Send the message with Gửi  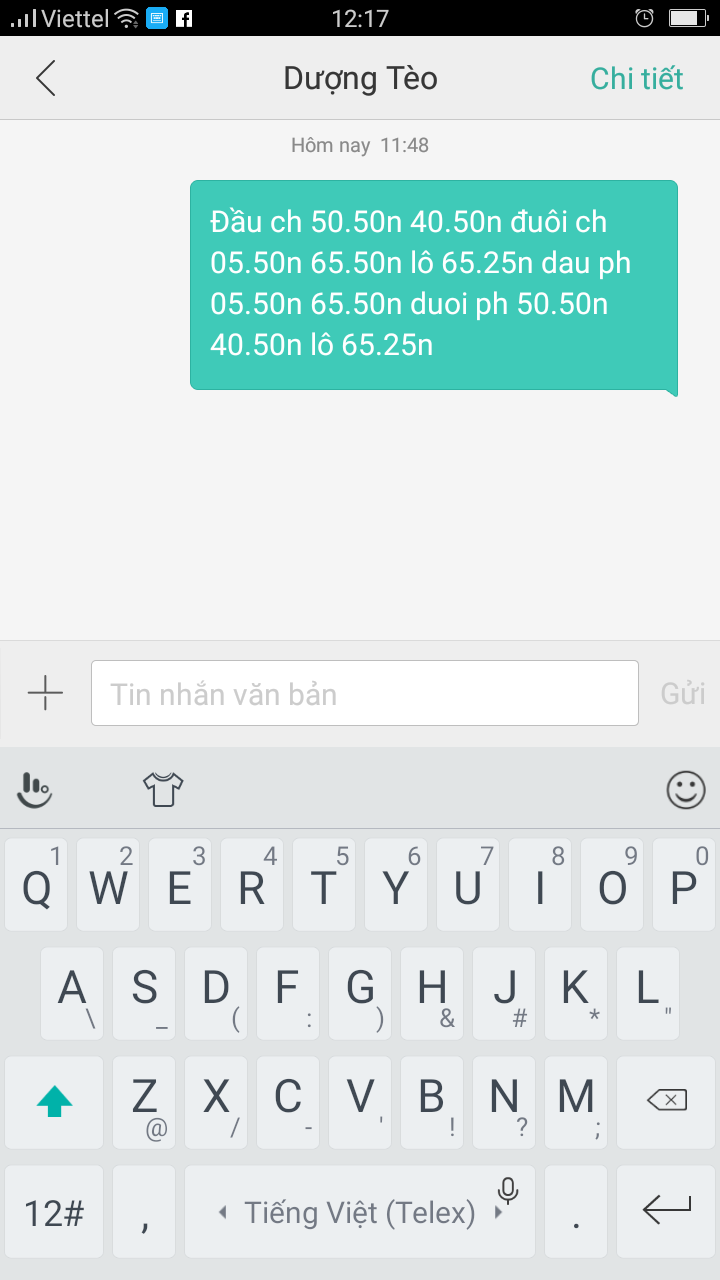(683, 693)
